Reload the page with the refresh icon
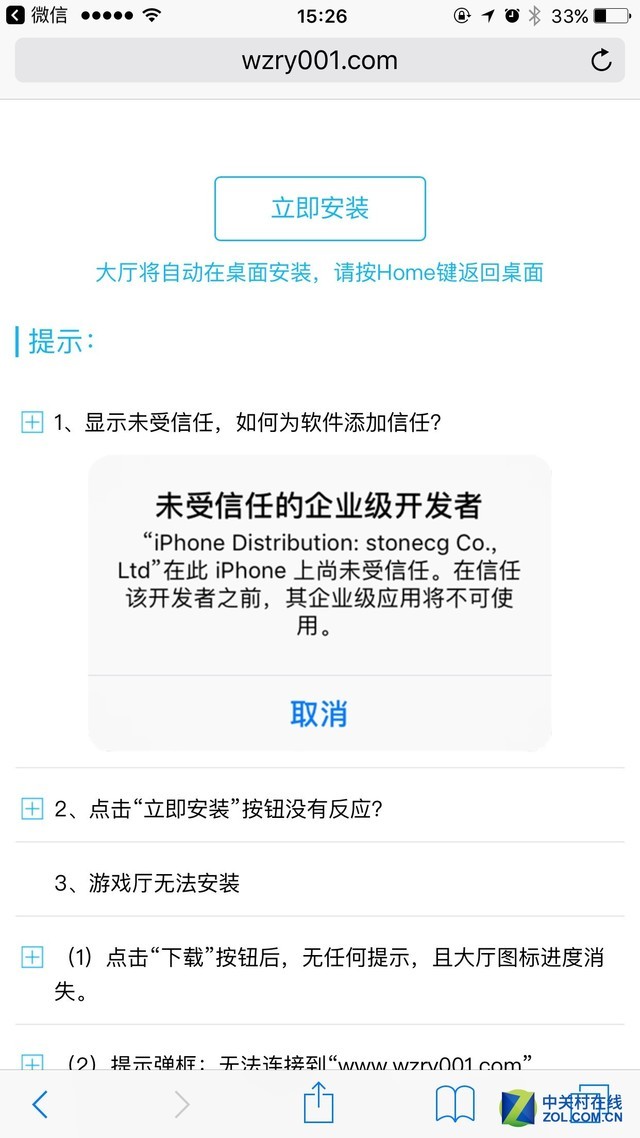This screenshot has width=640, height=1138. [601, 61]
